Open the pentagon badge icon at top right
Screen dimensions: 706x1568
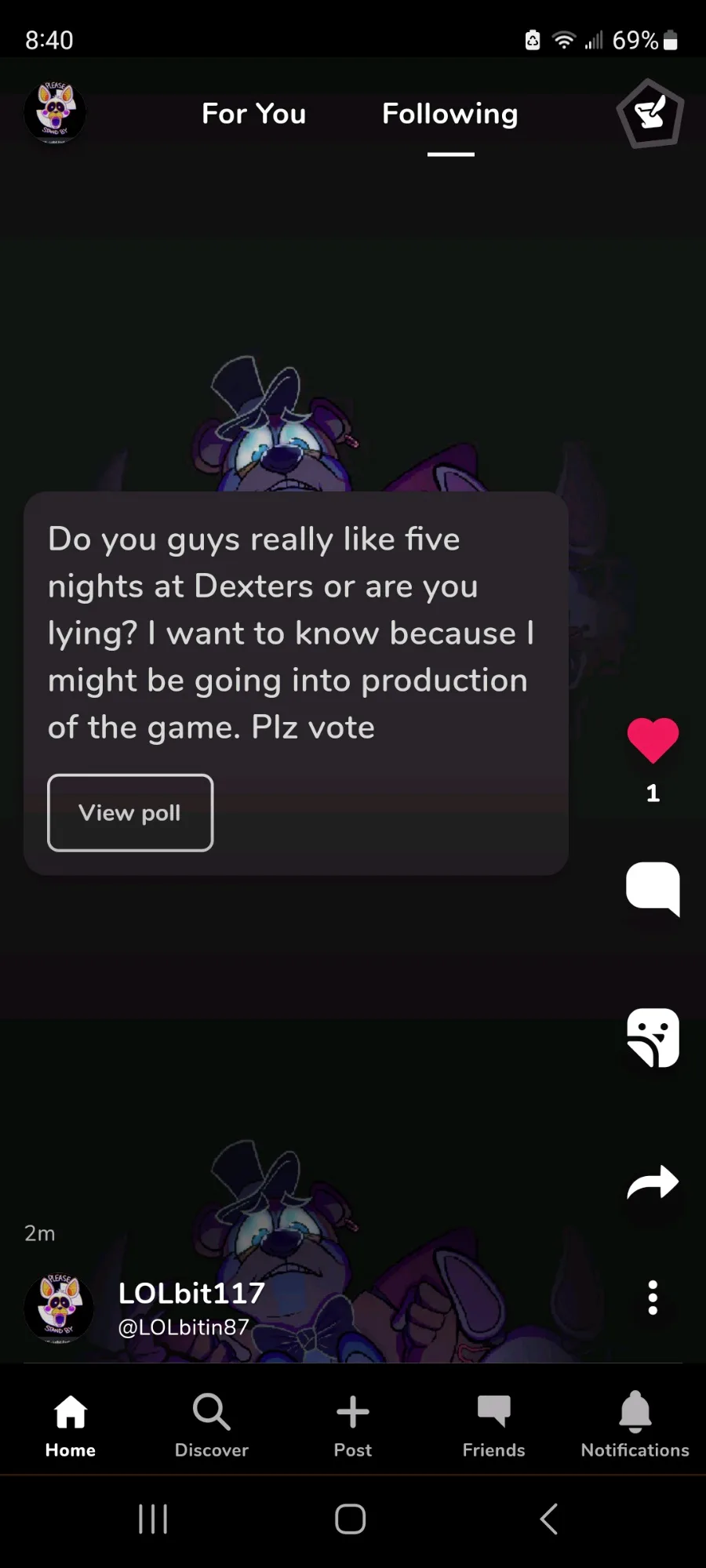point(650,114)
